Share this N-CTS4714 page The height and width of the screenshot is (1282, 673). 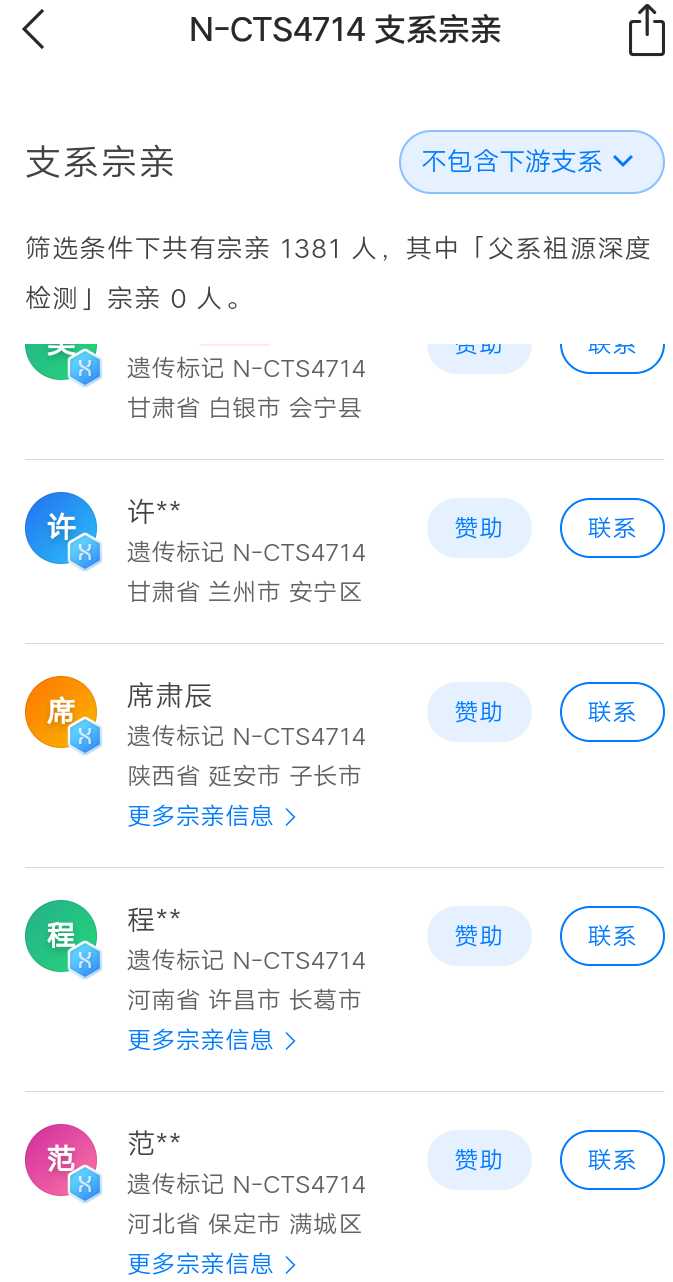(646, 31)
